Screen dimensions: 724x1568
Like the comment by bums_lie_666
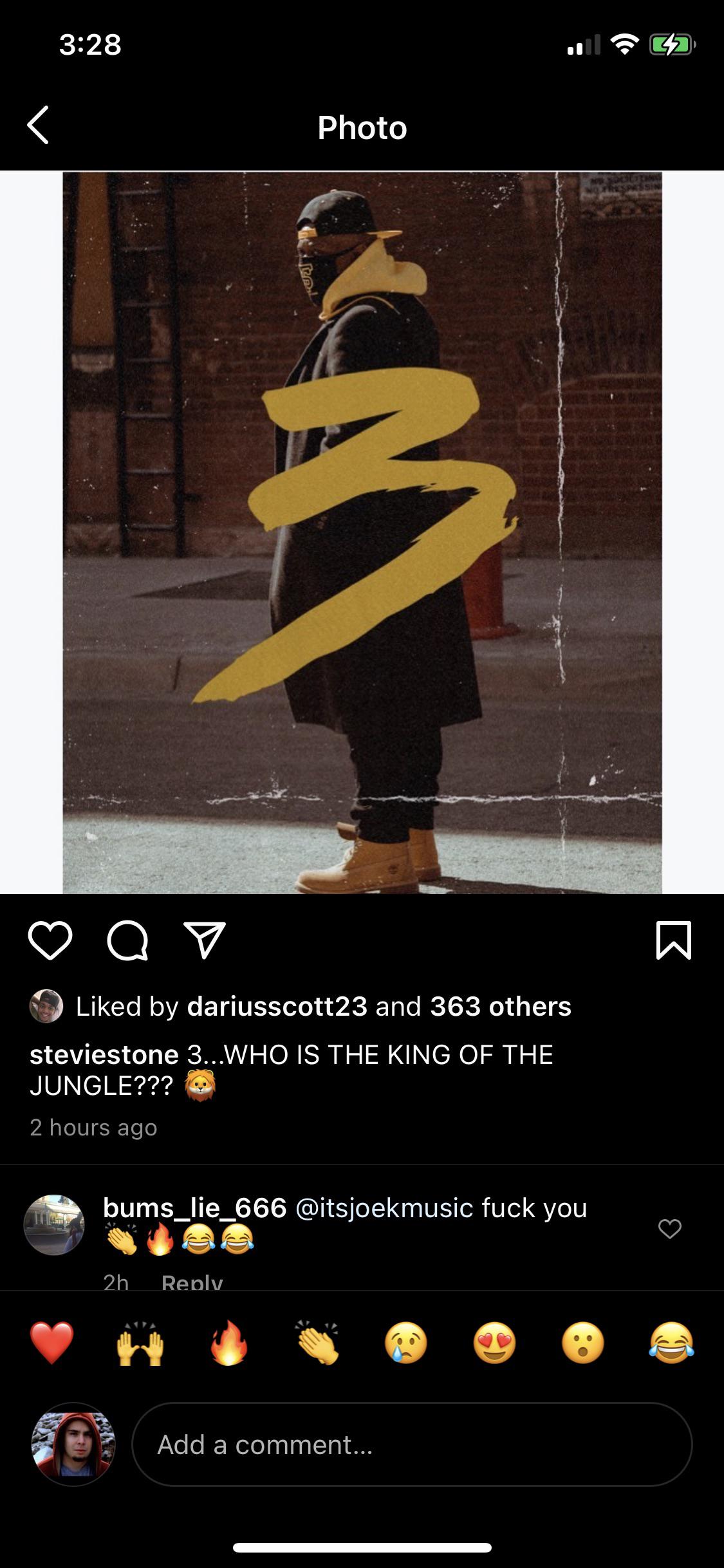click(x=669, y=1229)
